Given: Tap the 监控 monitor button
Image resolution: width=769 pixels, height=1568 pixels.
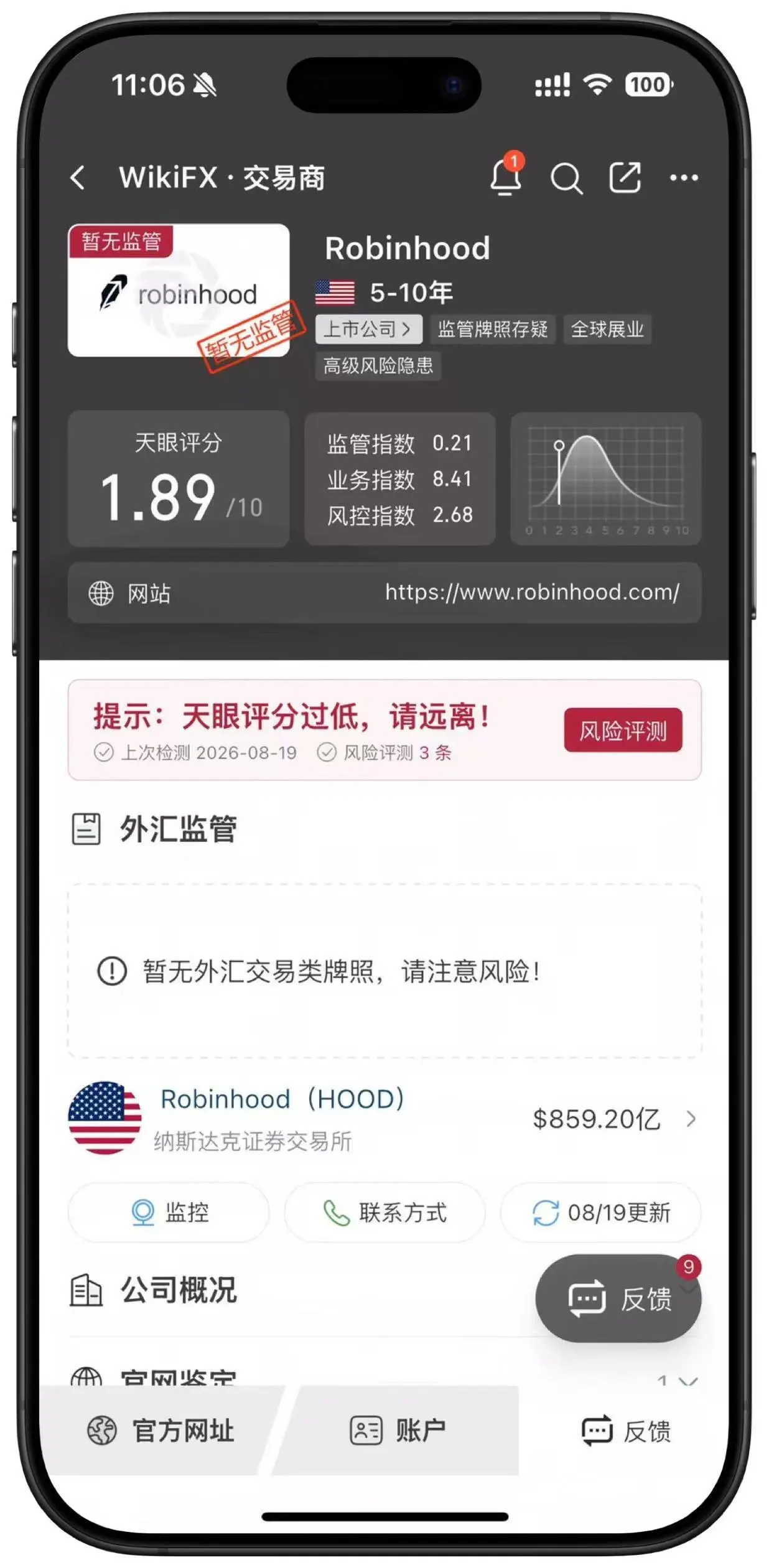Looking at the screenshot, I should click(x=169, y=1212).
